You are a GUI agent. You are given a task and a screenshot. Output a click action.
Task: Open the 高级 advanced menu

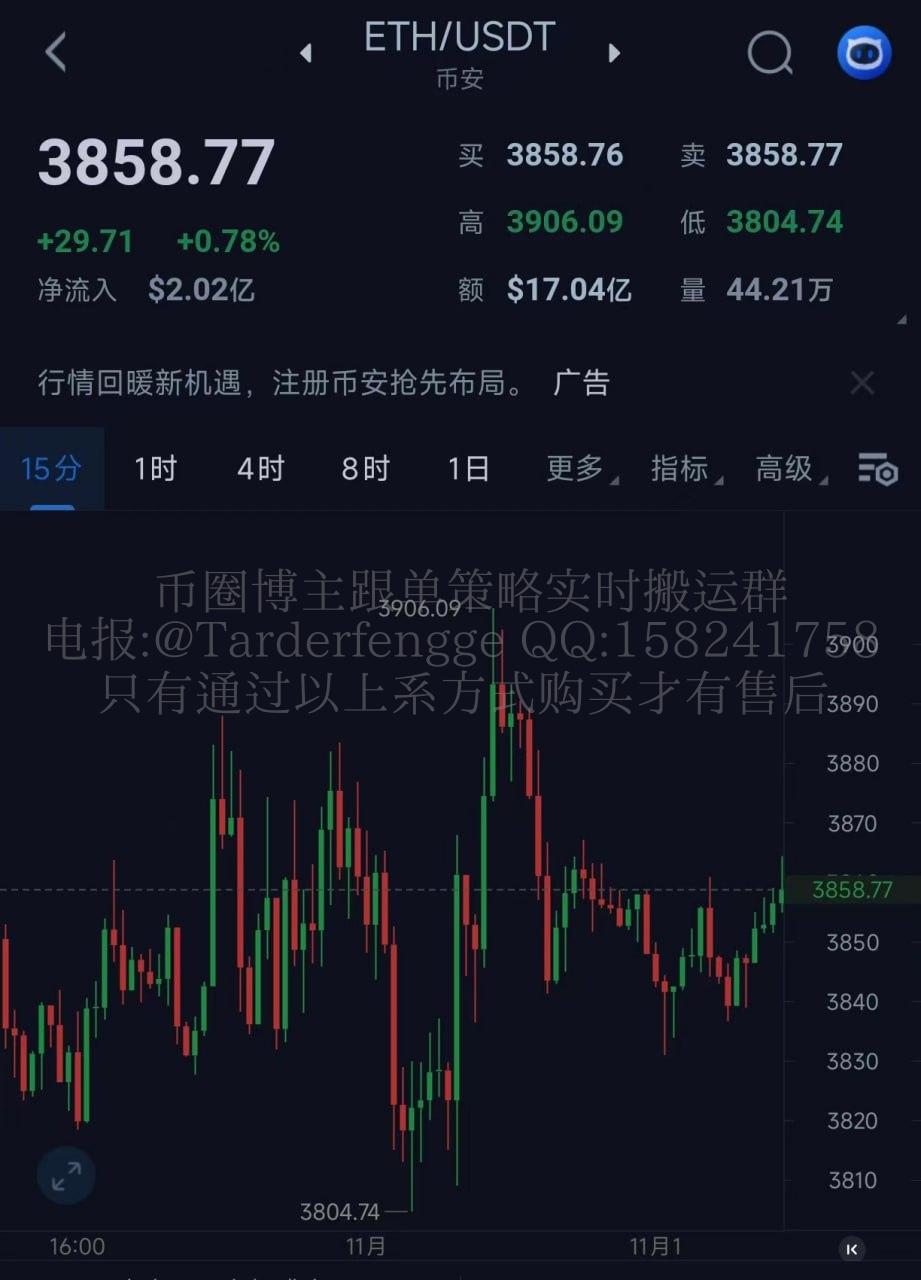tap(788, 468)
